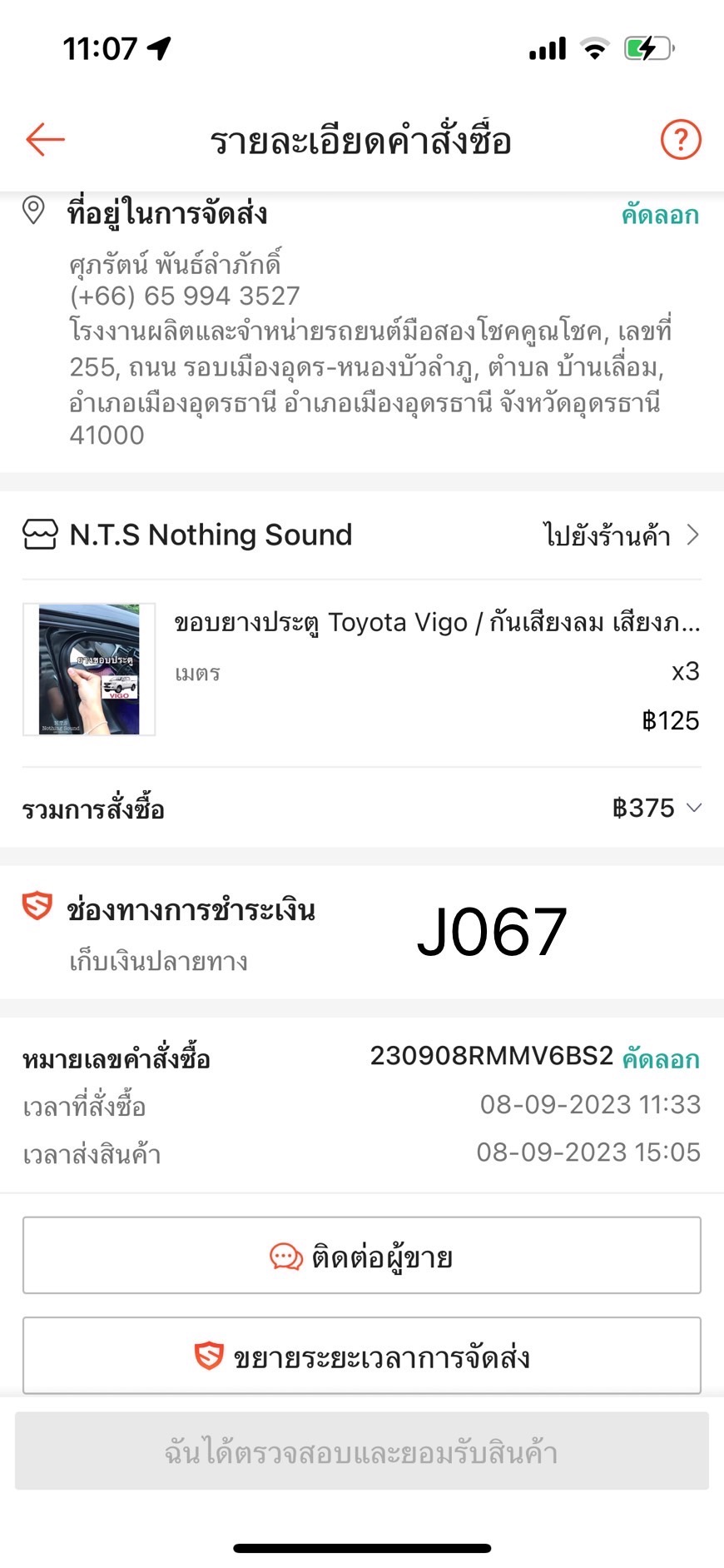Confirm receipt with ฉันได้ตรวจสอบและยอมรับสินค้า

pos(362,1452)
